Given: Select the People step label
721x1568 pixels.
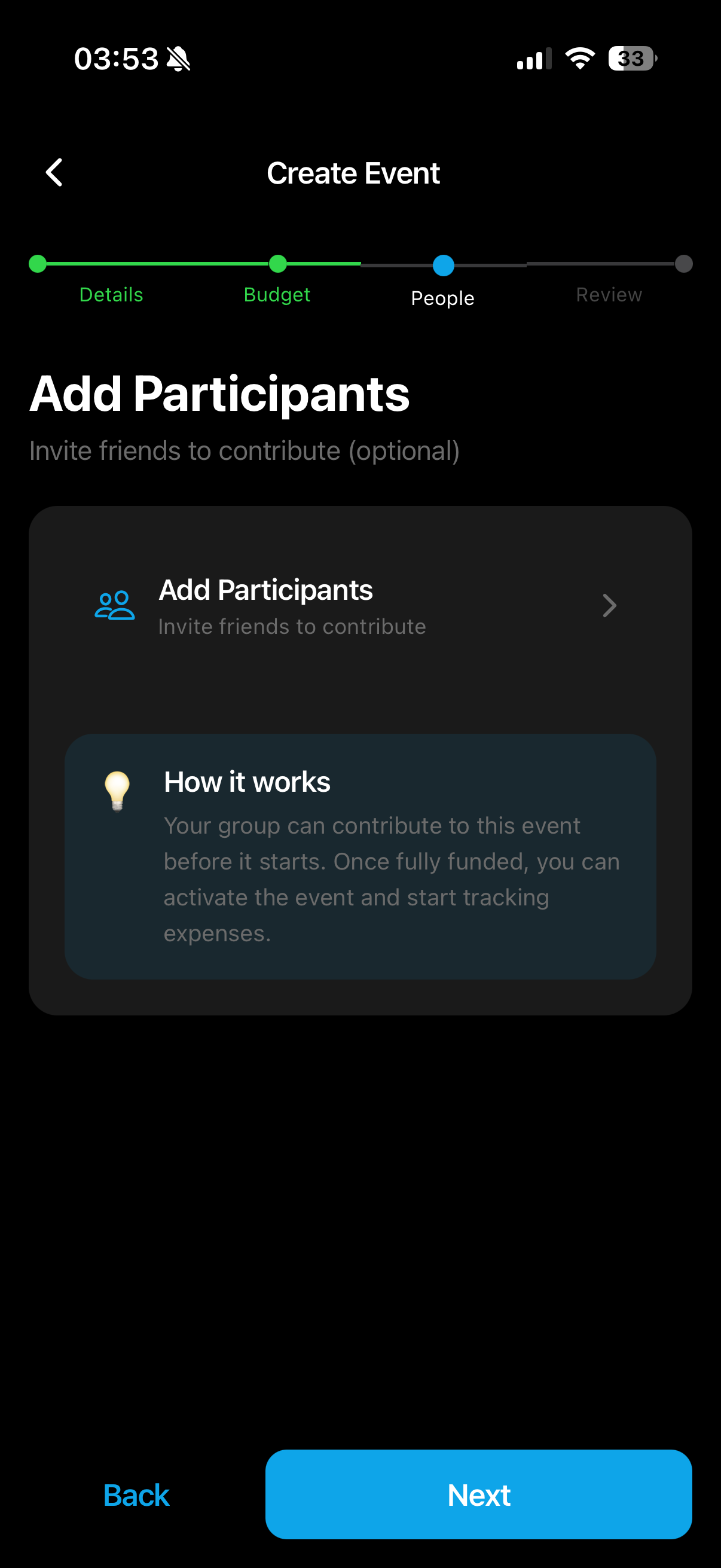Looking at the screenshot, I should pos(442,298).
